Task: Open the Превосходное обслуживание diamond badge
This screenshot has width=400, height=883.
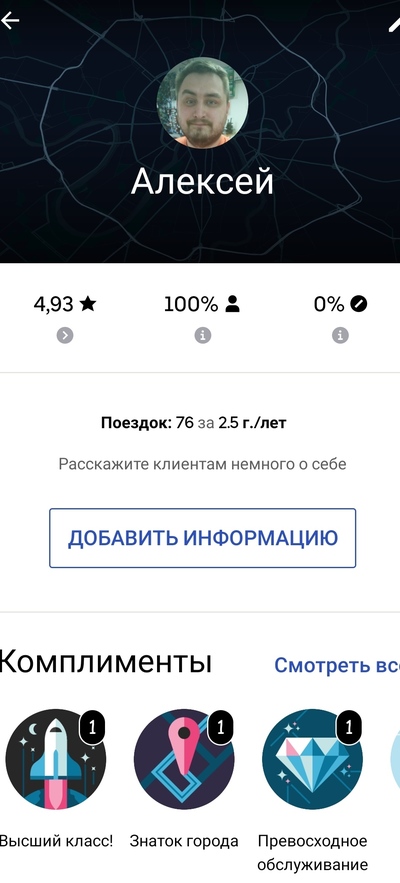Action: [312, 759]
